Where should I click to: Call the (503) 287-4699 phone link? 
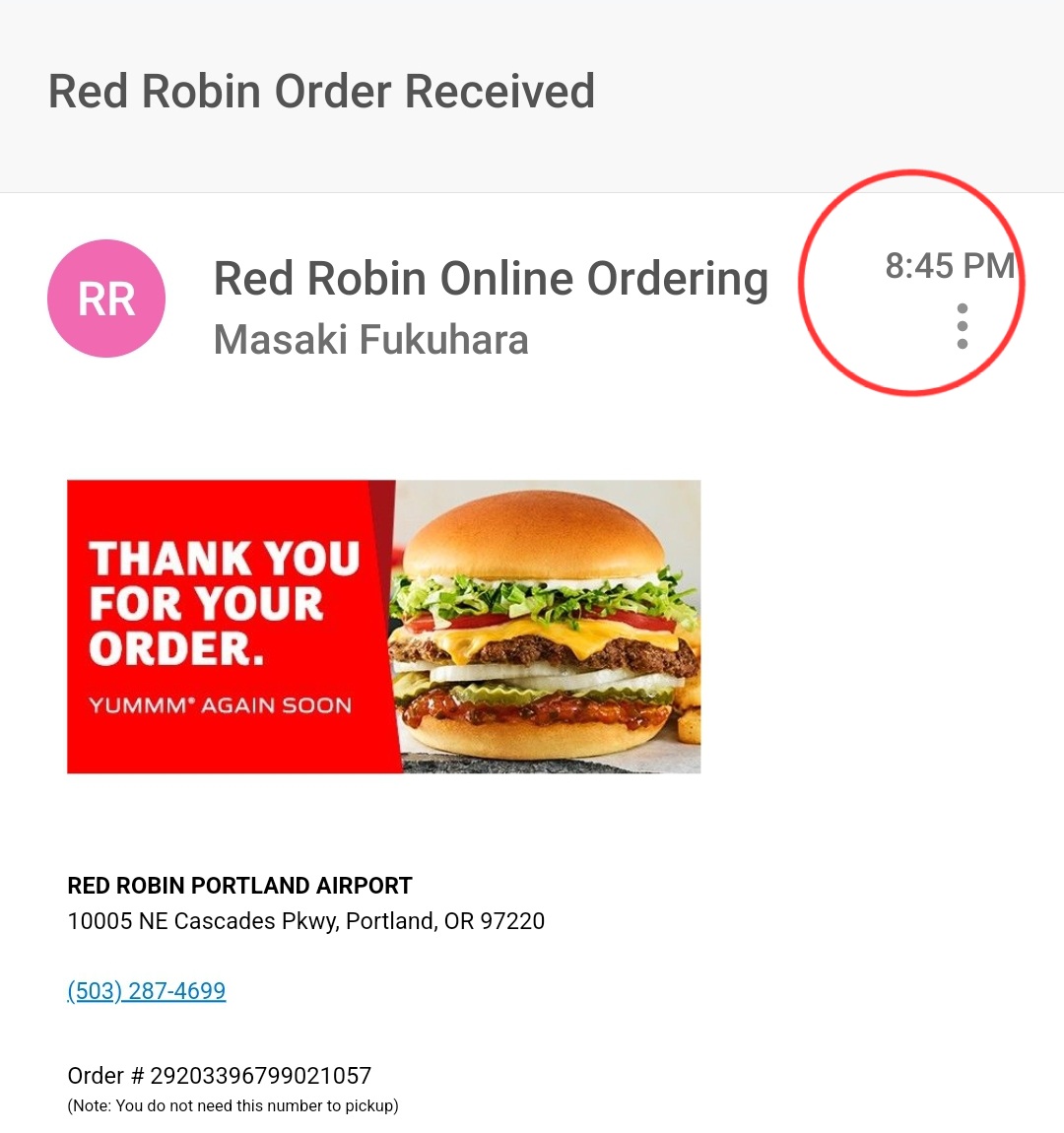tap(147, 991)
